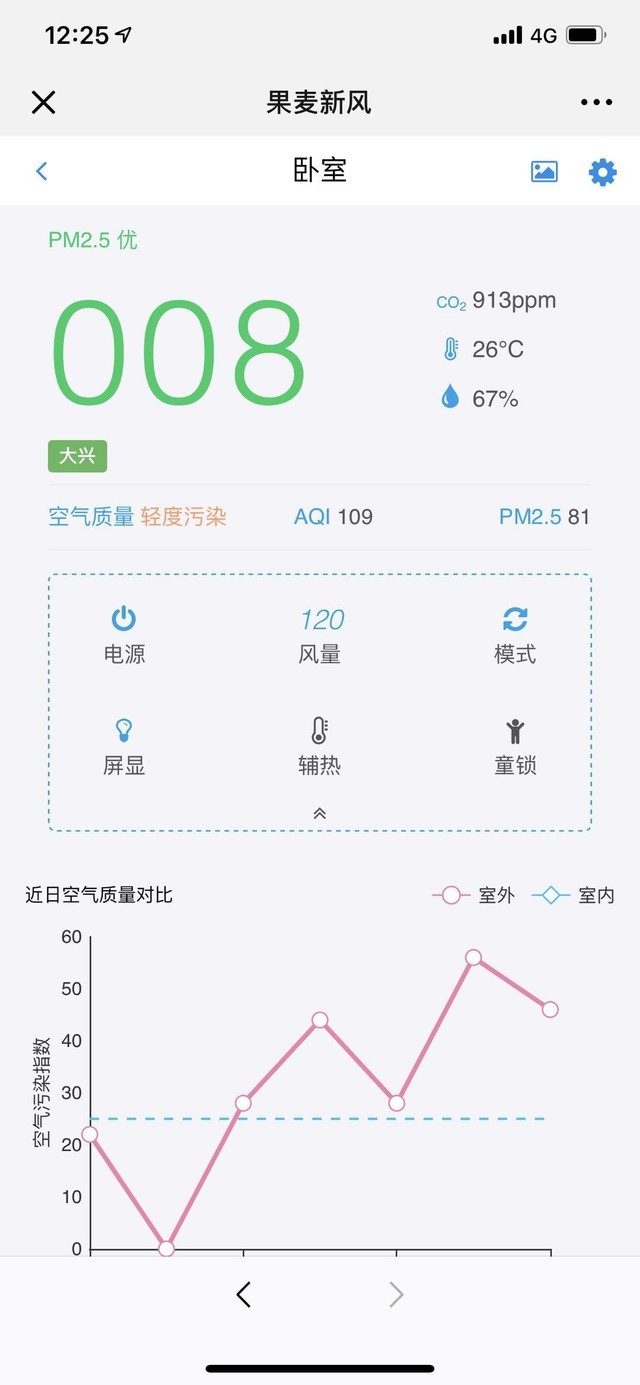
Task: Toggle the 童锁 child lock
Action: coord(515,746)
